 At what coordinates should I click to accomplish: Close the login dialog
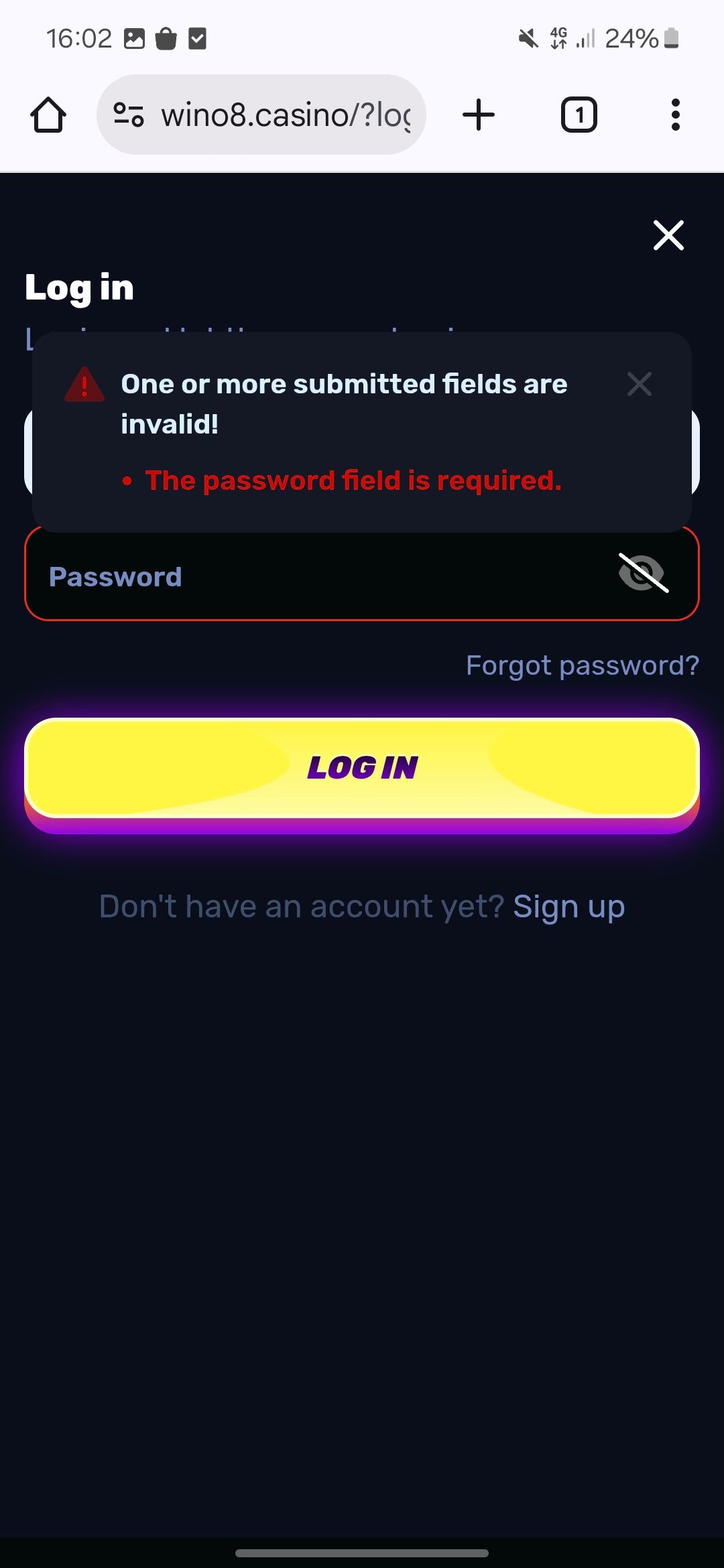(668, 235)
